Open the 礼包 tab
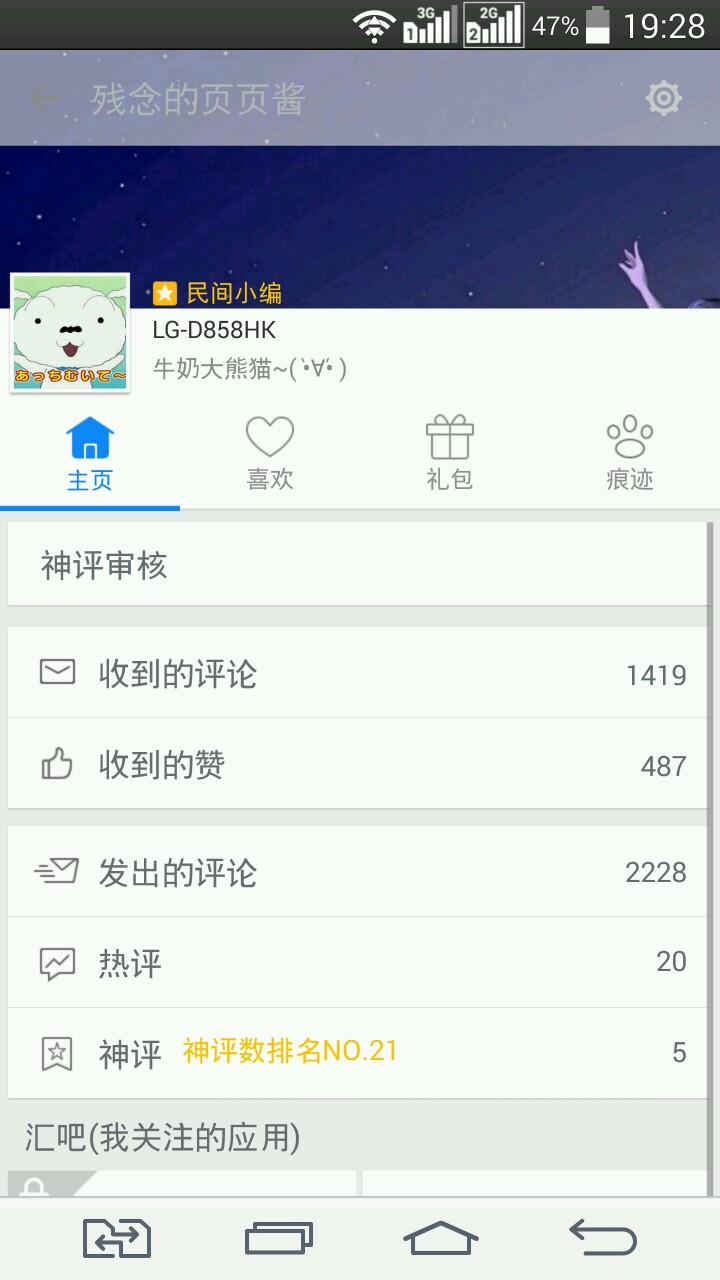The width and height of the screenshot is (720, 1280). tap(449, 455)
